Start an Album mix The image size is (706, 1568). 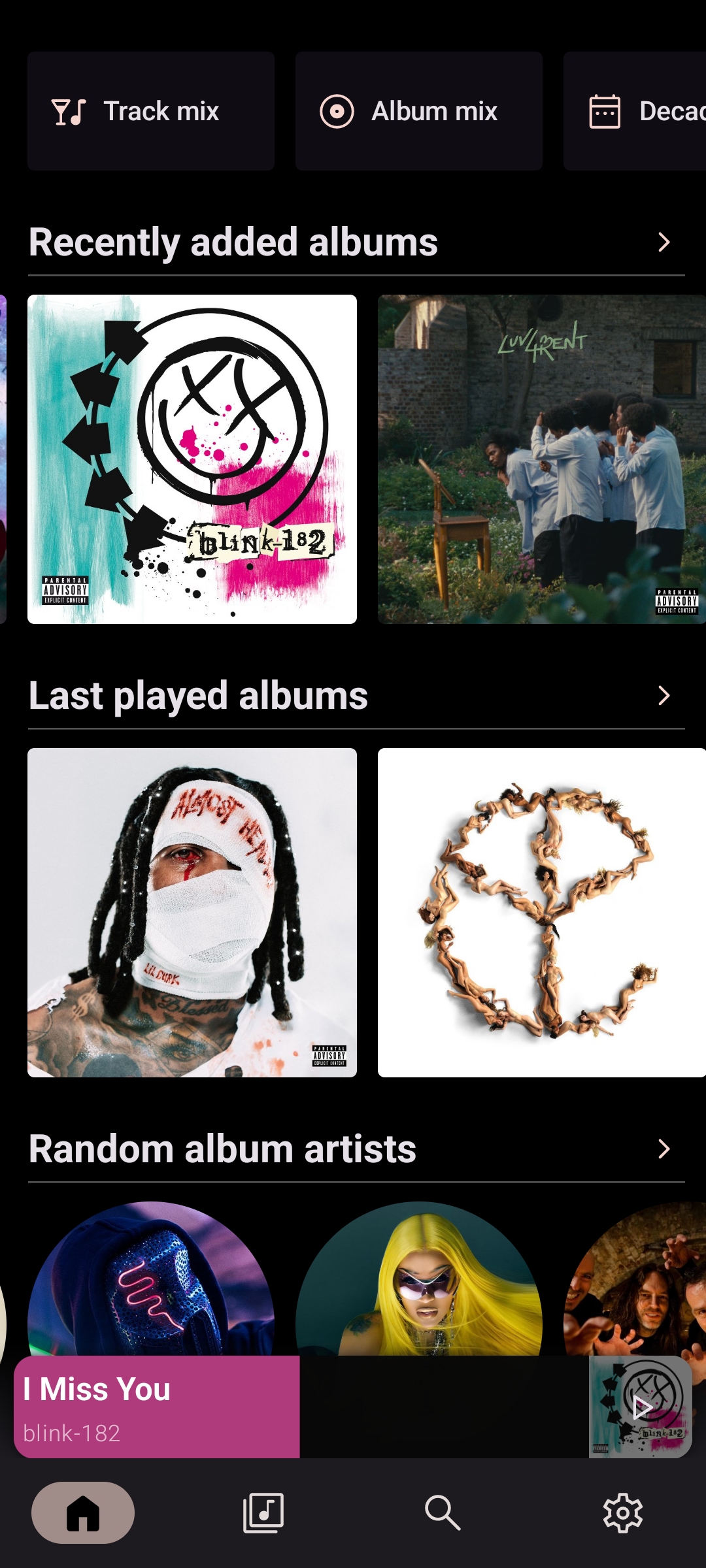[x=419, y=111]
